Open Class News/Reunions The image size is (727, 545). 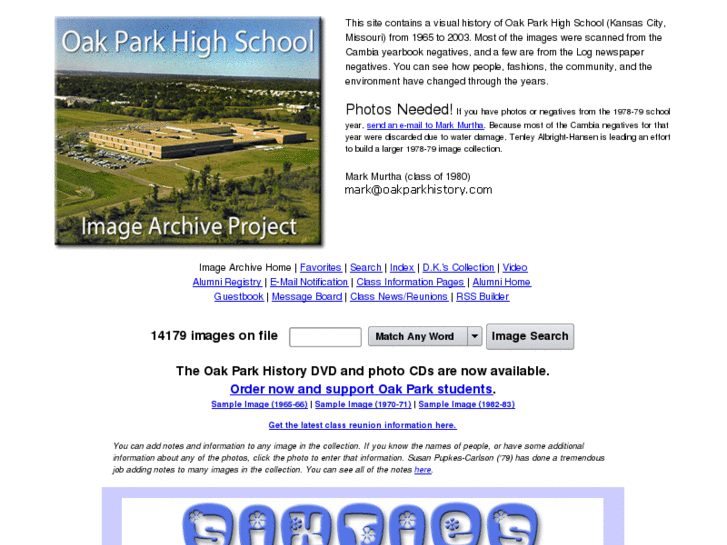[399, 297]
